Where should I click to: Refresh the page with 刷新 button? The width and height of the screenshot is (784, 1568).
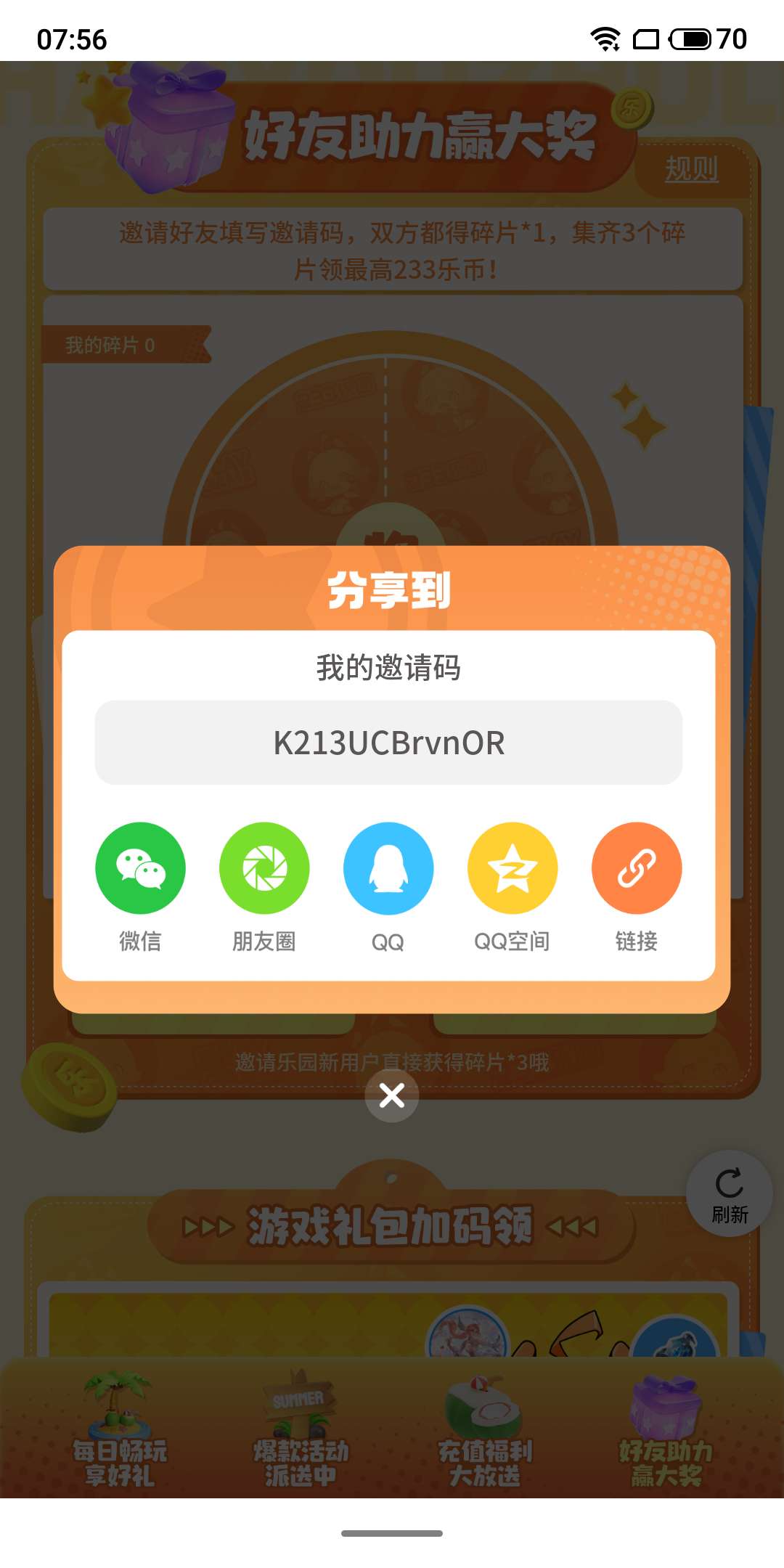coord(730,1193)
